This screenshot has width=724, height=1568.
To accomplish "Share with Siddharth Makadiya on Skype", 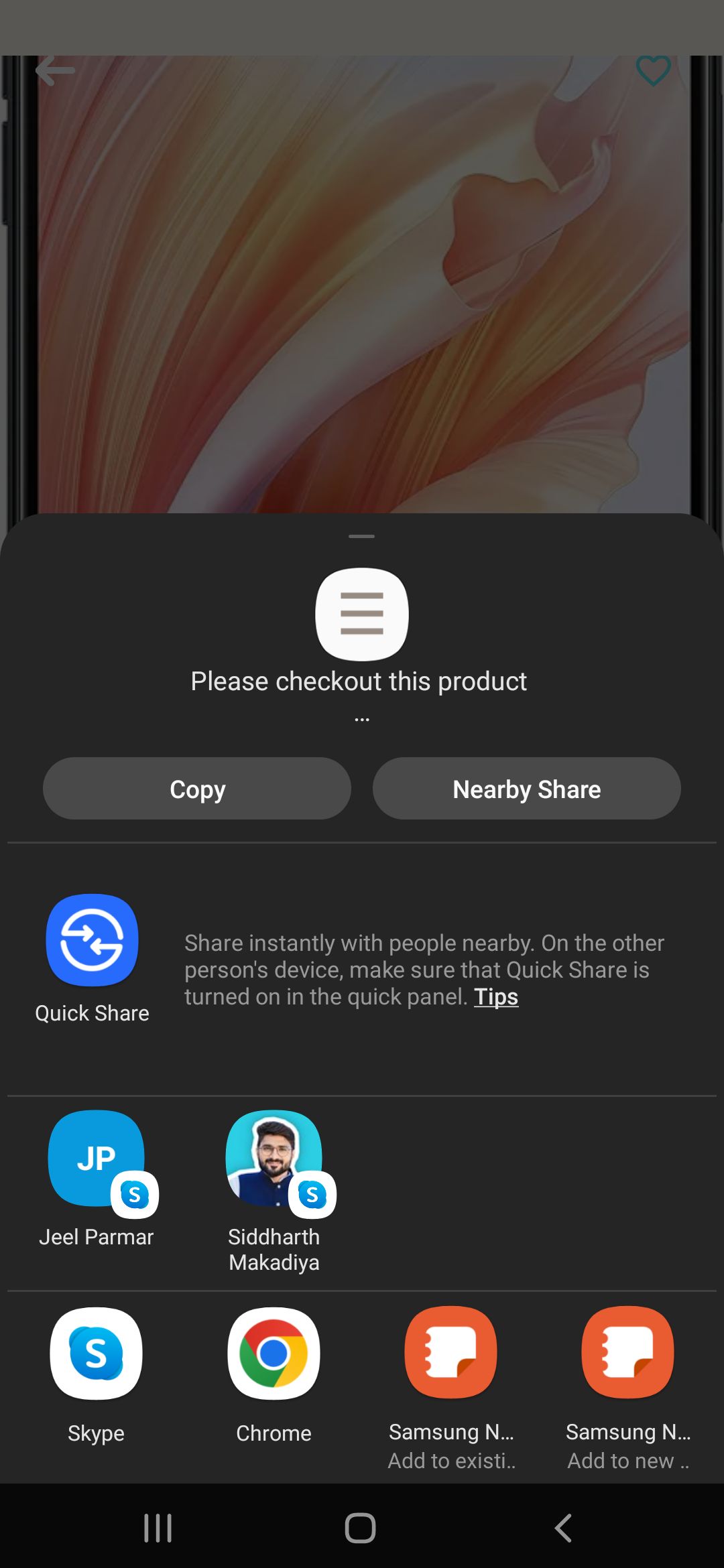I will tap(274, 1191).
